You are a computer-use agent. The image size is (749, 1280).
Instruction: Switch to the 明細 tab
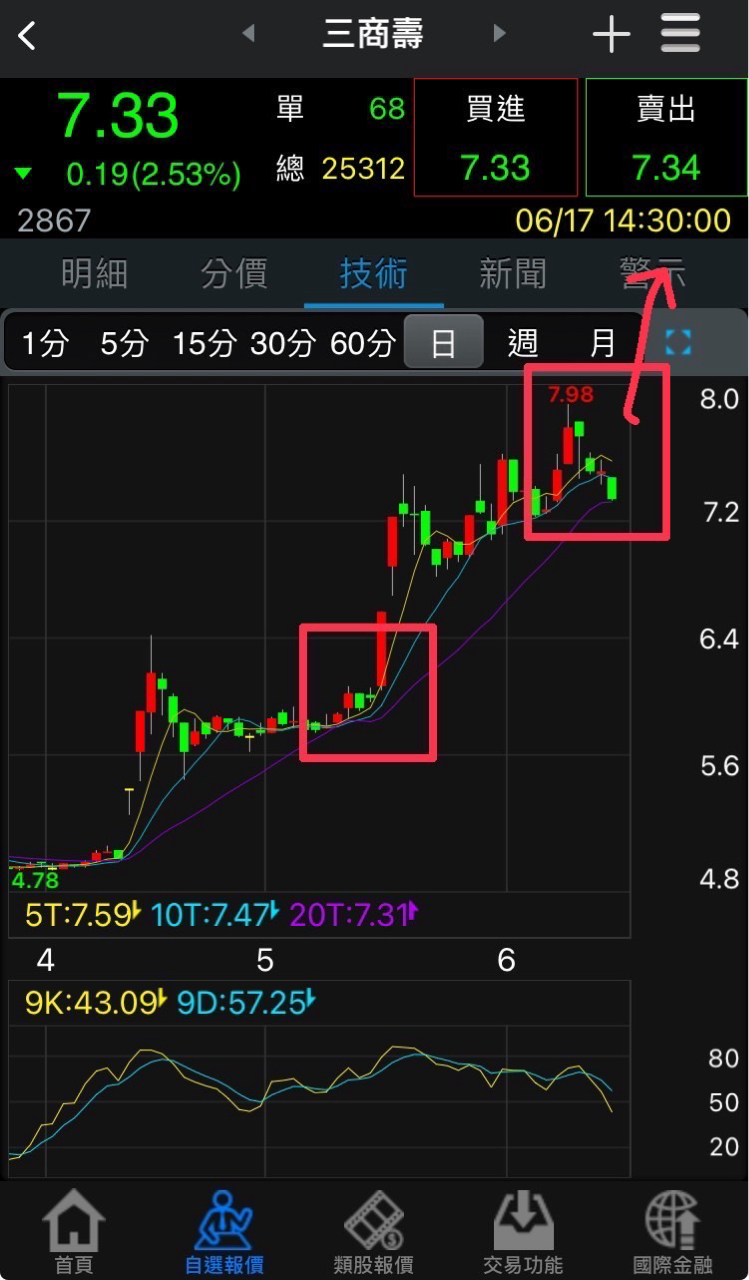[94, 273]
